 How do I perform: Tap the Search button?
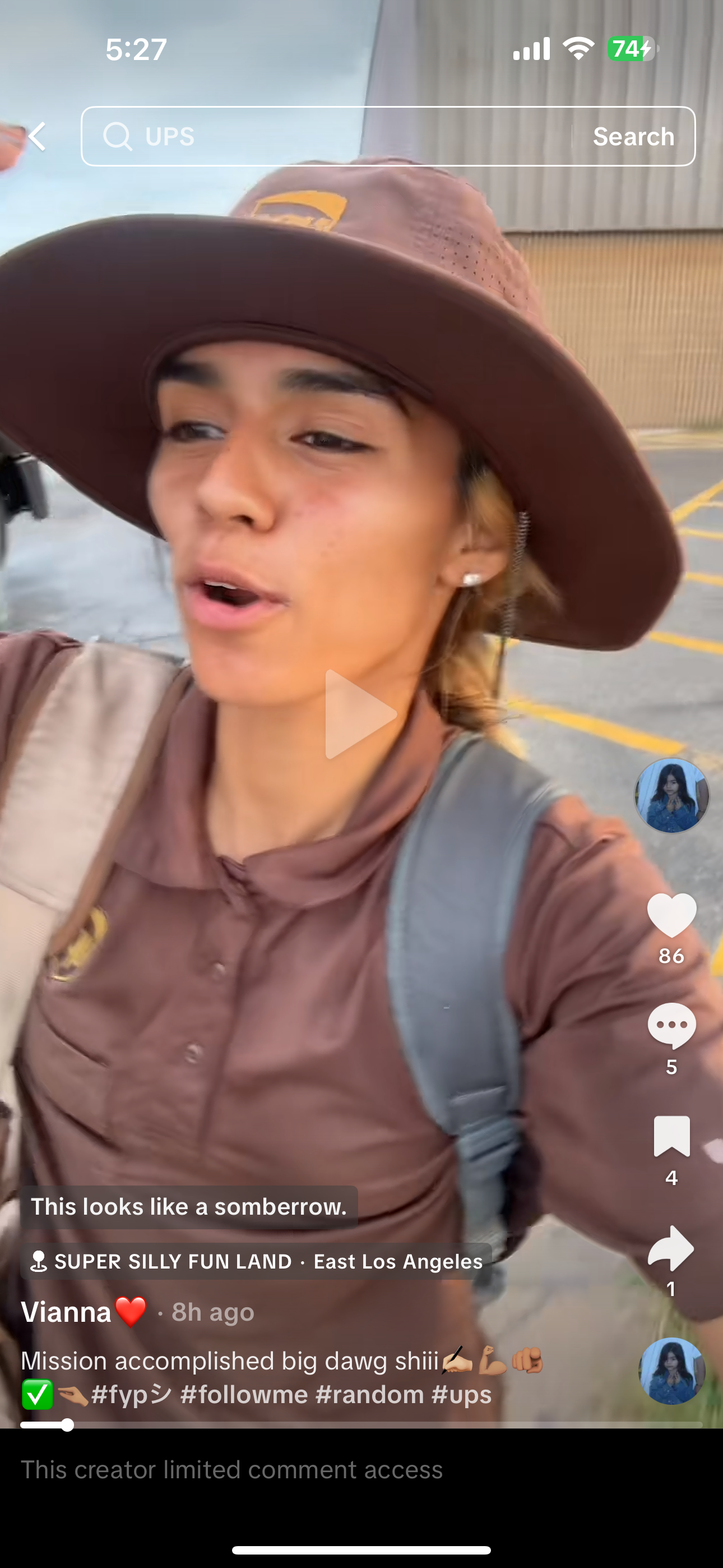tap(633, 136)
